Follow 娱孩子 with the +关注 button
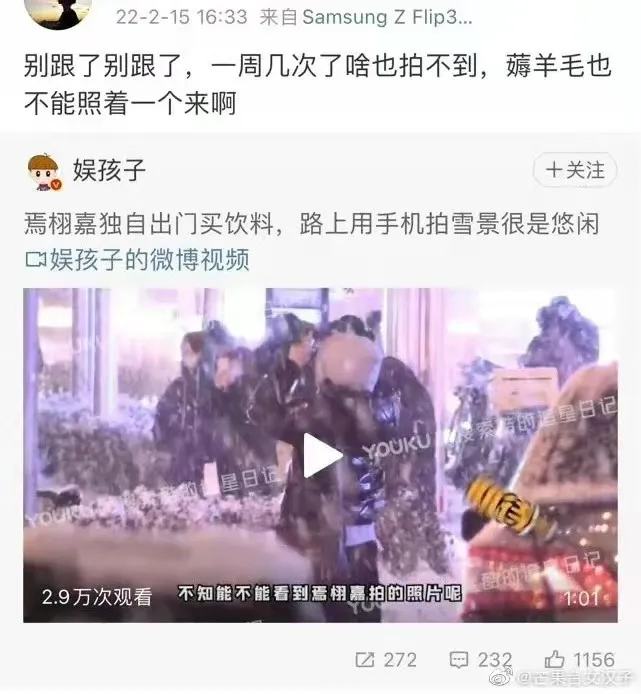Screen dimensions: 641x694 [574, 170]
